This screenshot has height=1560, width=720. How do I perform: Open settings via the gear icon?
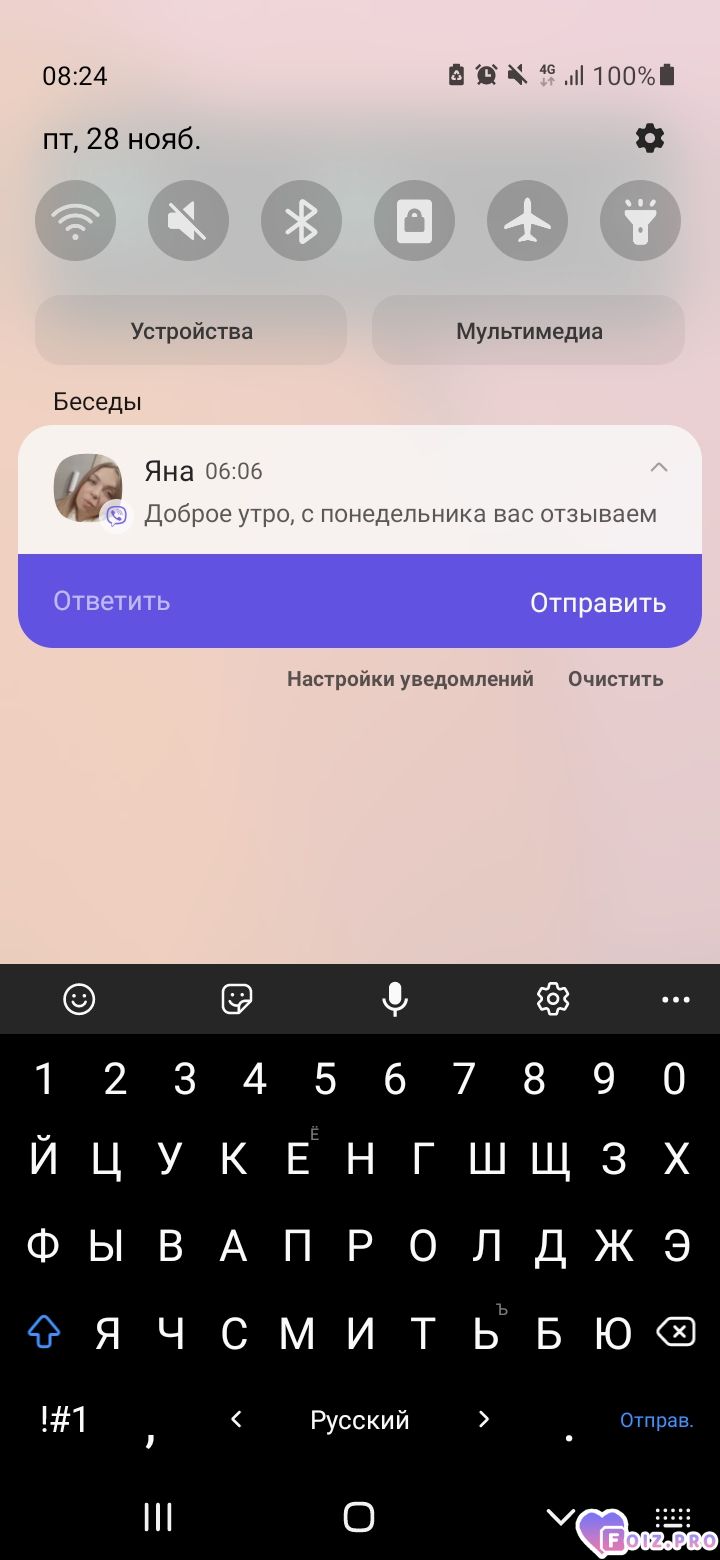click(650, 138)
